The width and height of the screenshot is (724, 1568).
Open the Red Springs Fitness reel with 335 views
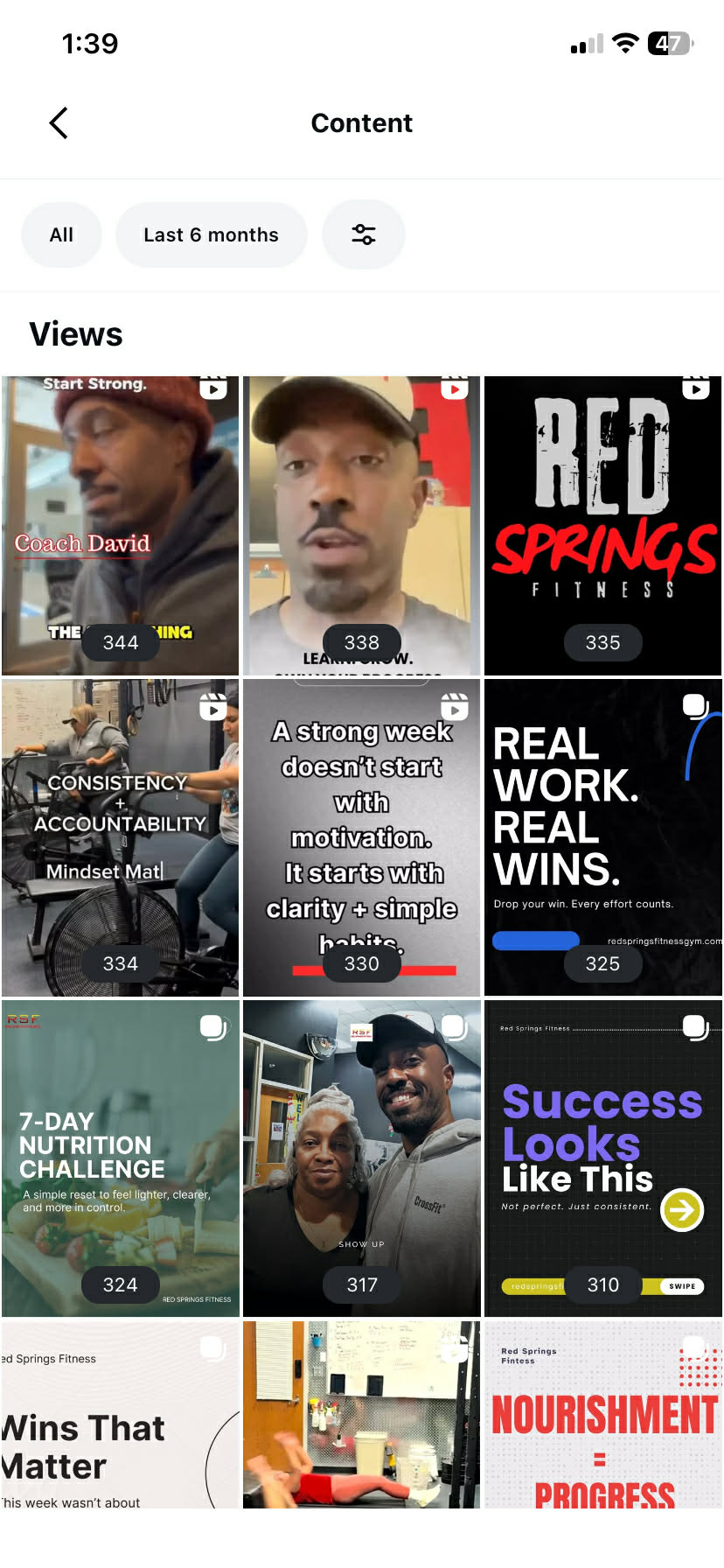coord(603,526)
